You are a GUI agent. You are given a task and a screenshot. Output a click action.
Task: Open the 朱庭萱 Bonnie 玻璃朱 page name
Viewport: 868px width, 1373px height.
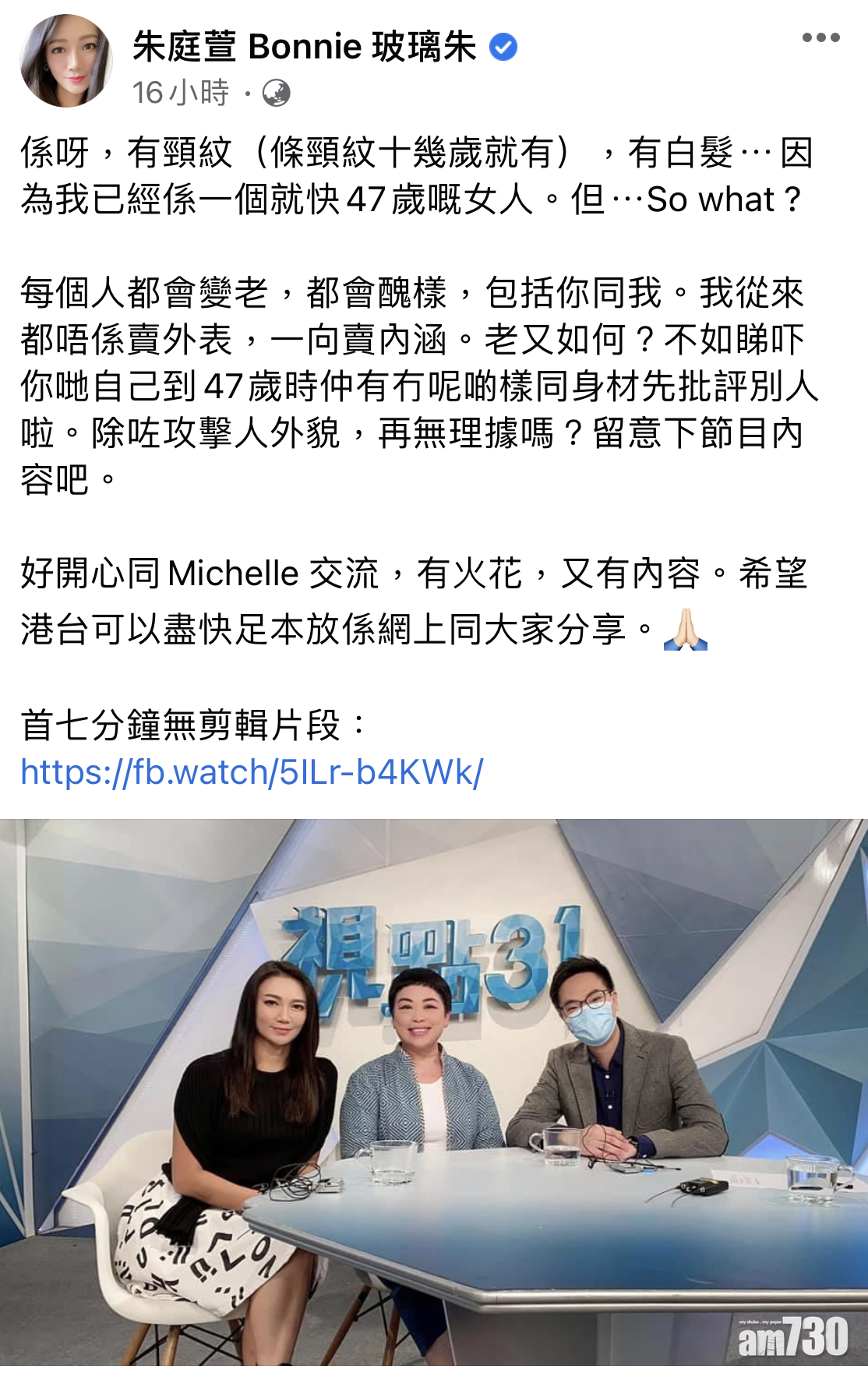coord(305,47)
